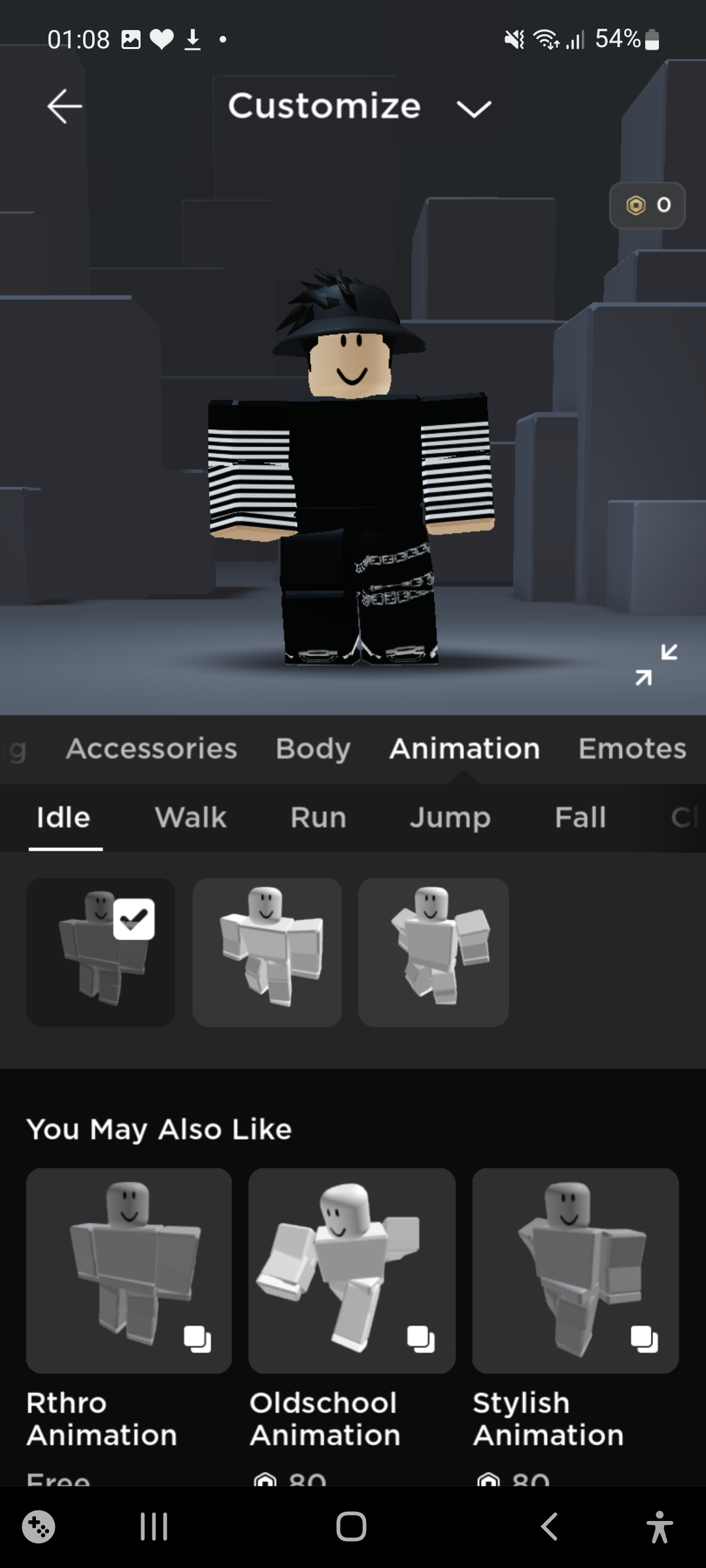Switch to the Accessories tab
This screenshot has width=706, height=1568.
tap(151, 749)
